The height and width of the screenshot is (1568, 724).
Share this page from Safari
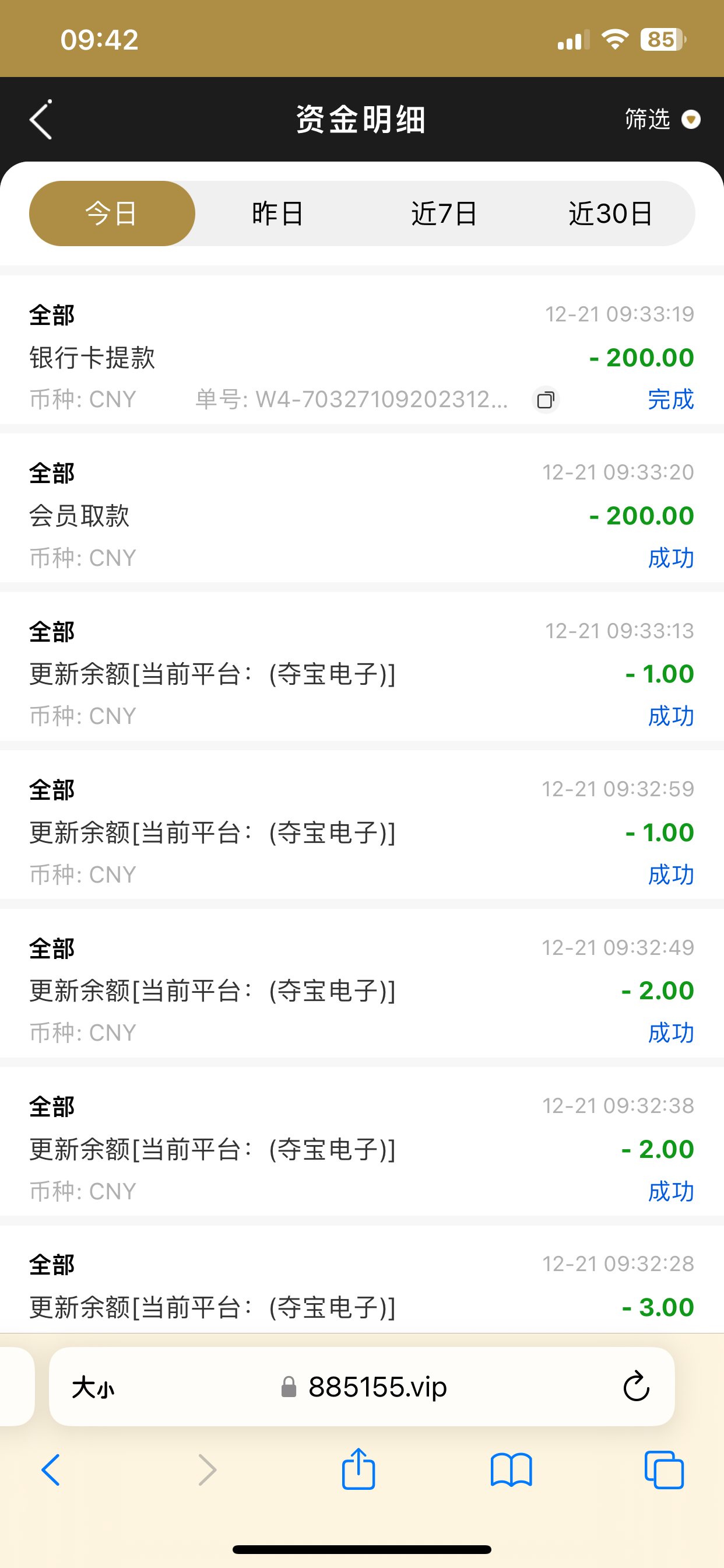pos(359,1469)
